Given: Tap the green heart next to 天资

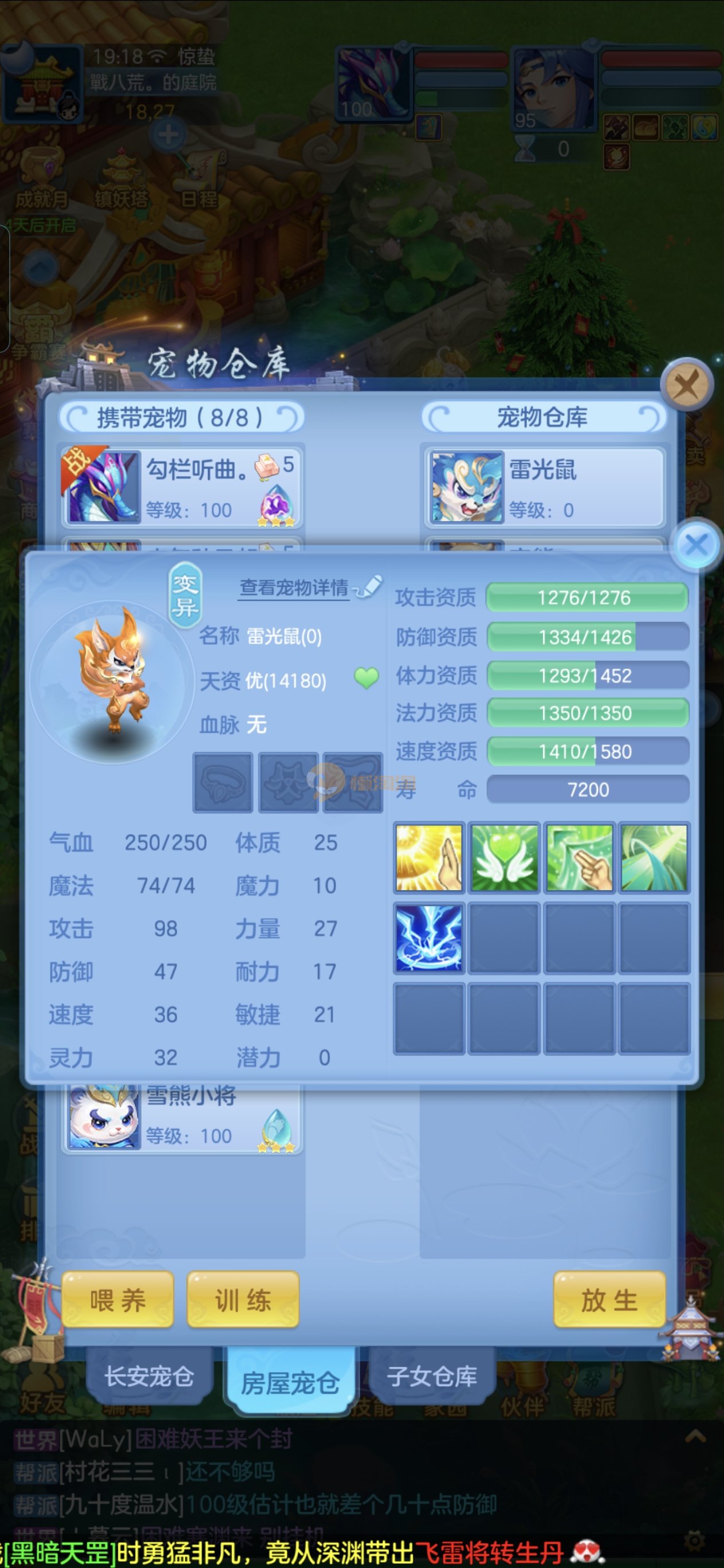Looking at the screenshot, I should tap(366, 677).
